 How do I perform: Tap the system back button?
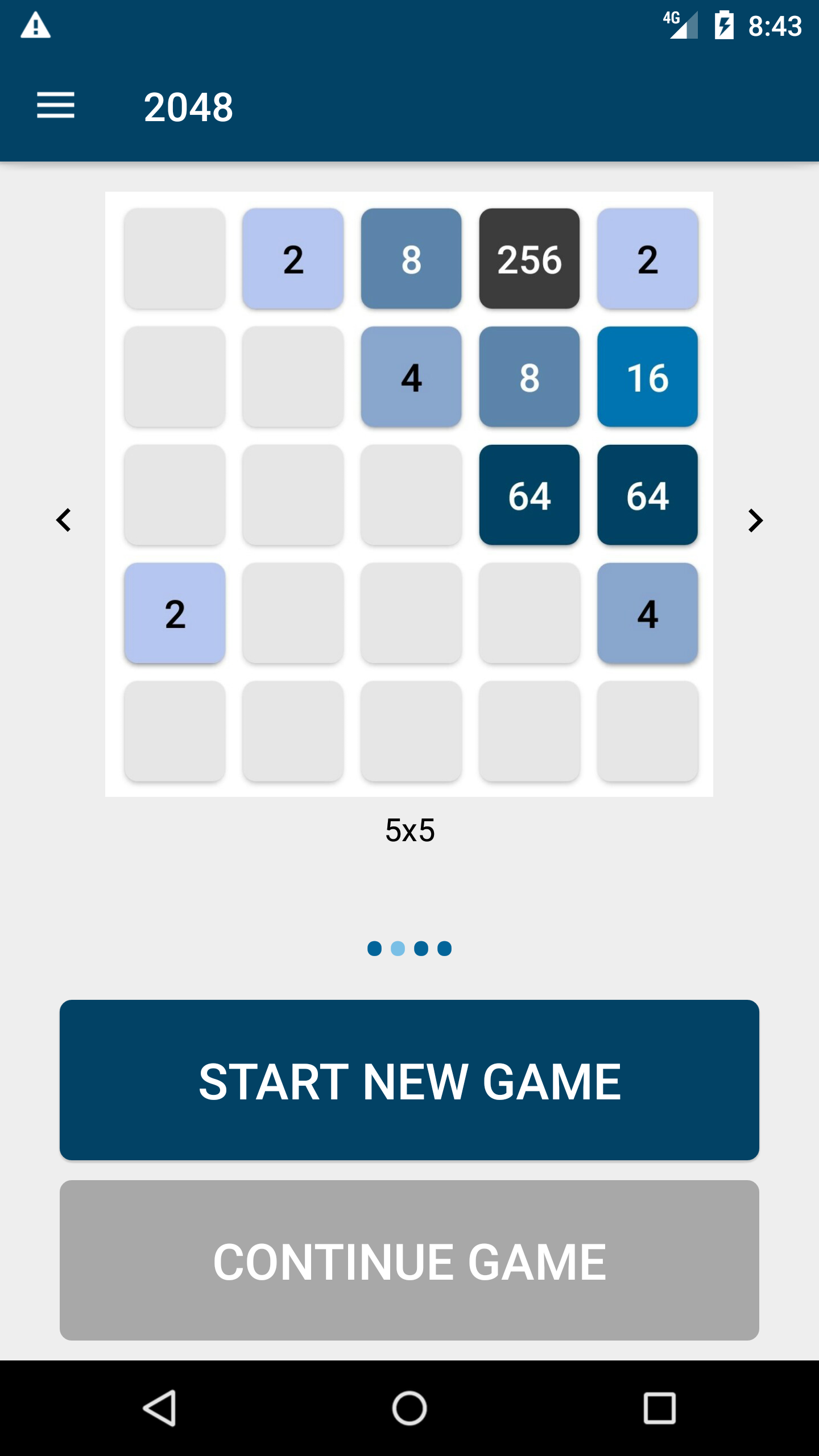pos(160,1408)
